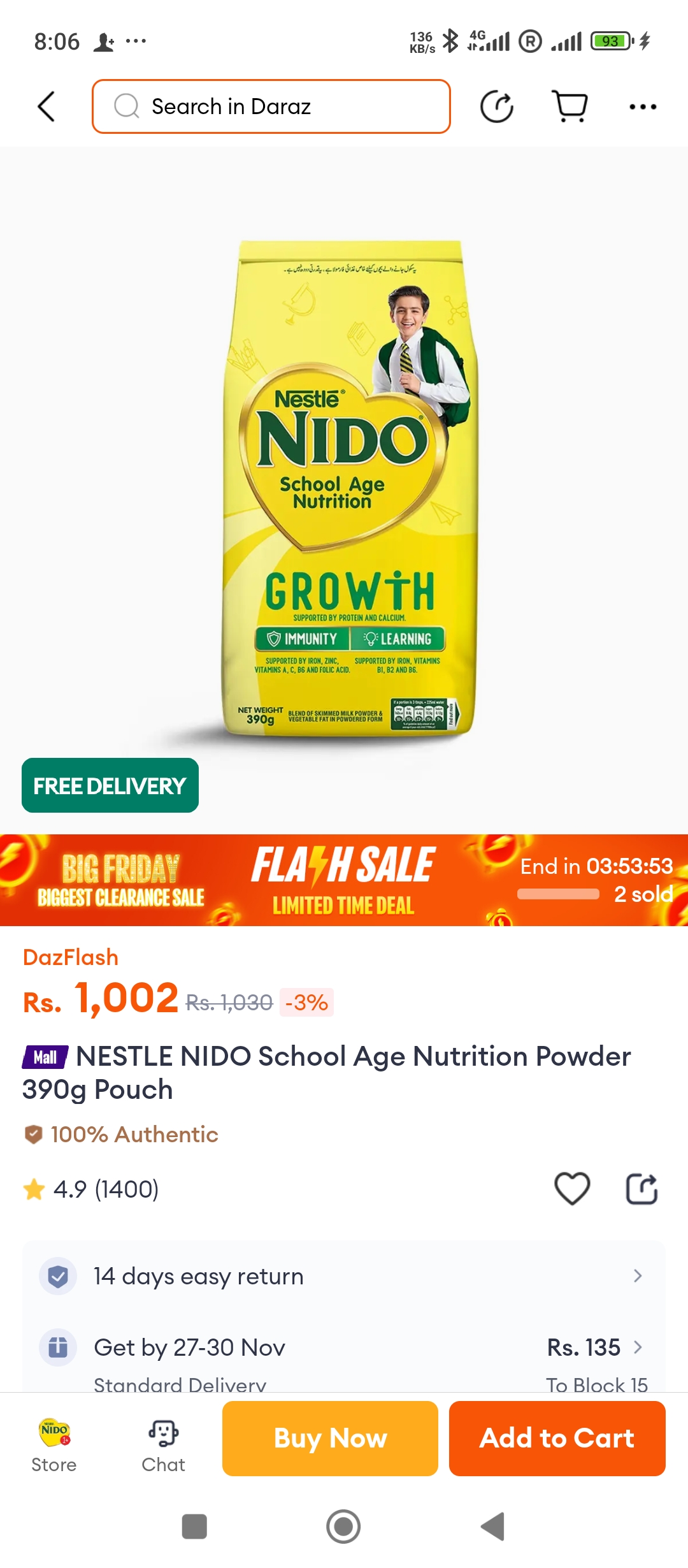Tap the Search in Daraz box
This screenshot has height=1568, width=688.
(x=271, y=106)
